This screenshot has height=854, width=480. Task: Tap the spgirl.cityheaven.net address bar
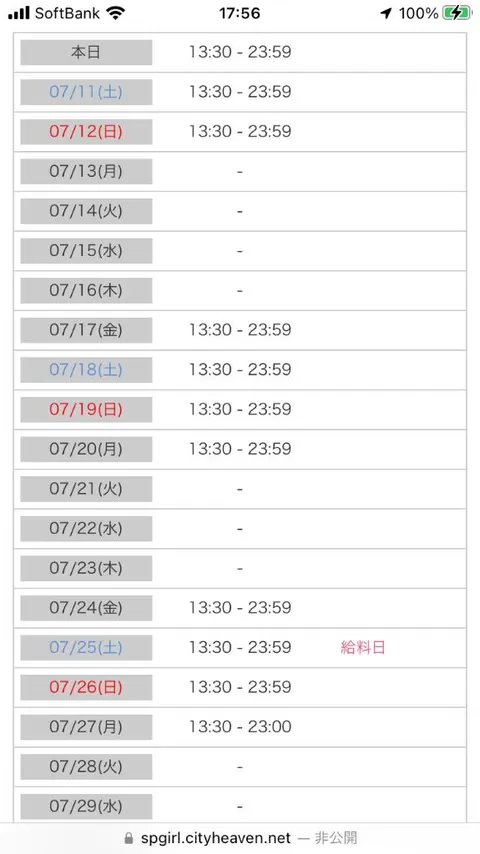240,838
